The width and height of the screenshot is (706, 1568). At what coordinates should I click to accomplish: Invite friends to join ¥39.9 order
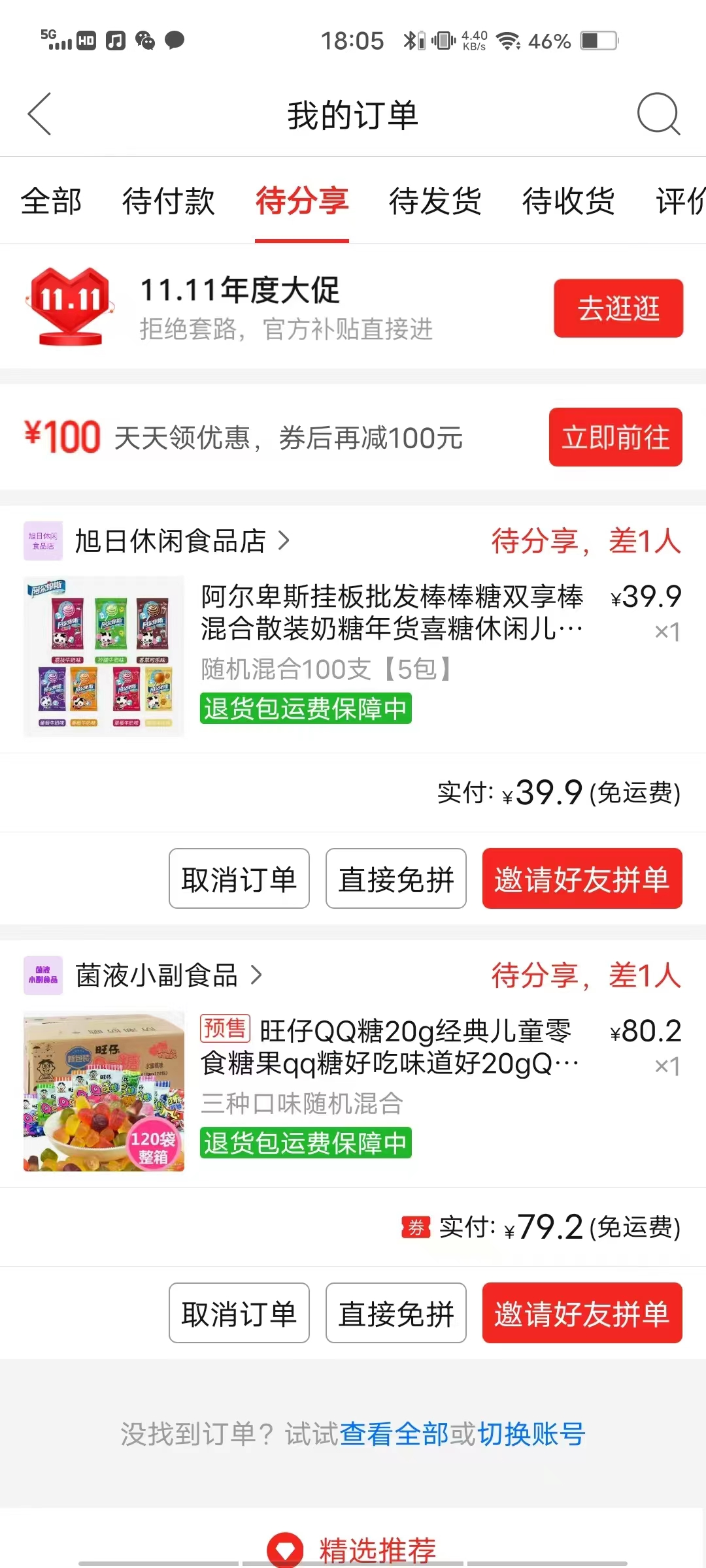click(x=582, y=879)
